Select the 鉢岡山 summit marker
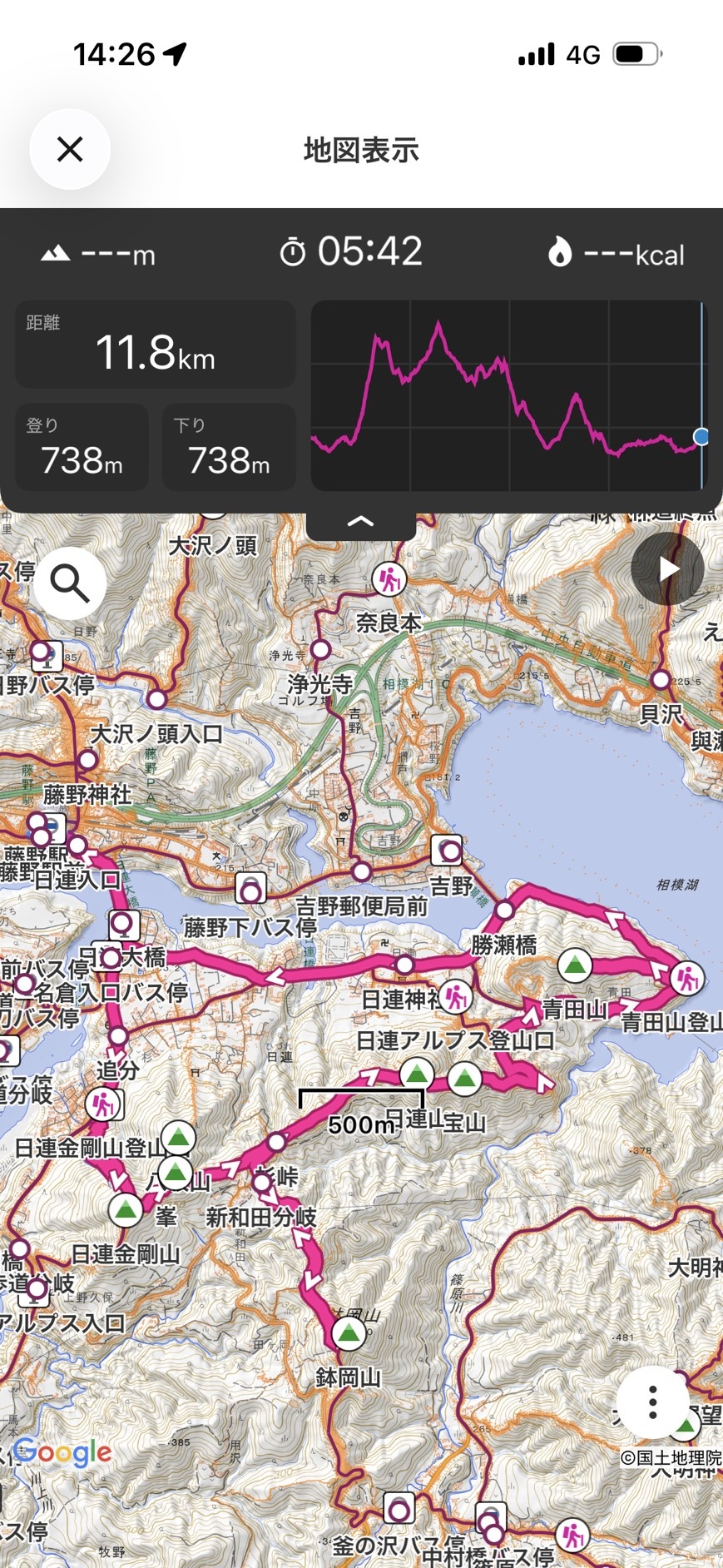This screenshot has width=723, height=1568. [349, 1334]
